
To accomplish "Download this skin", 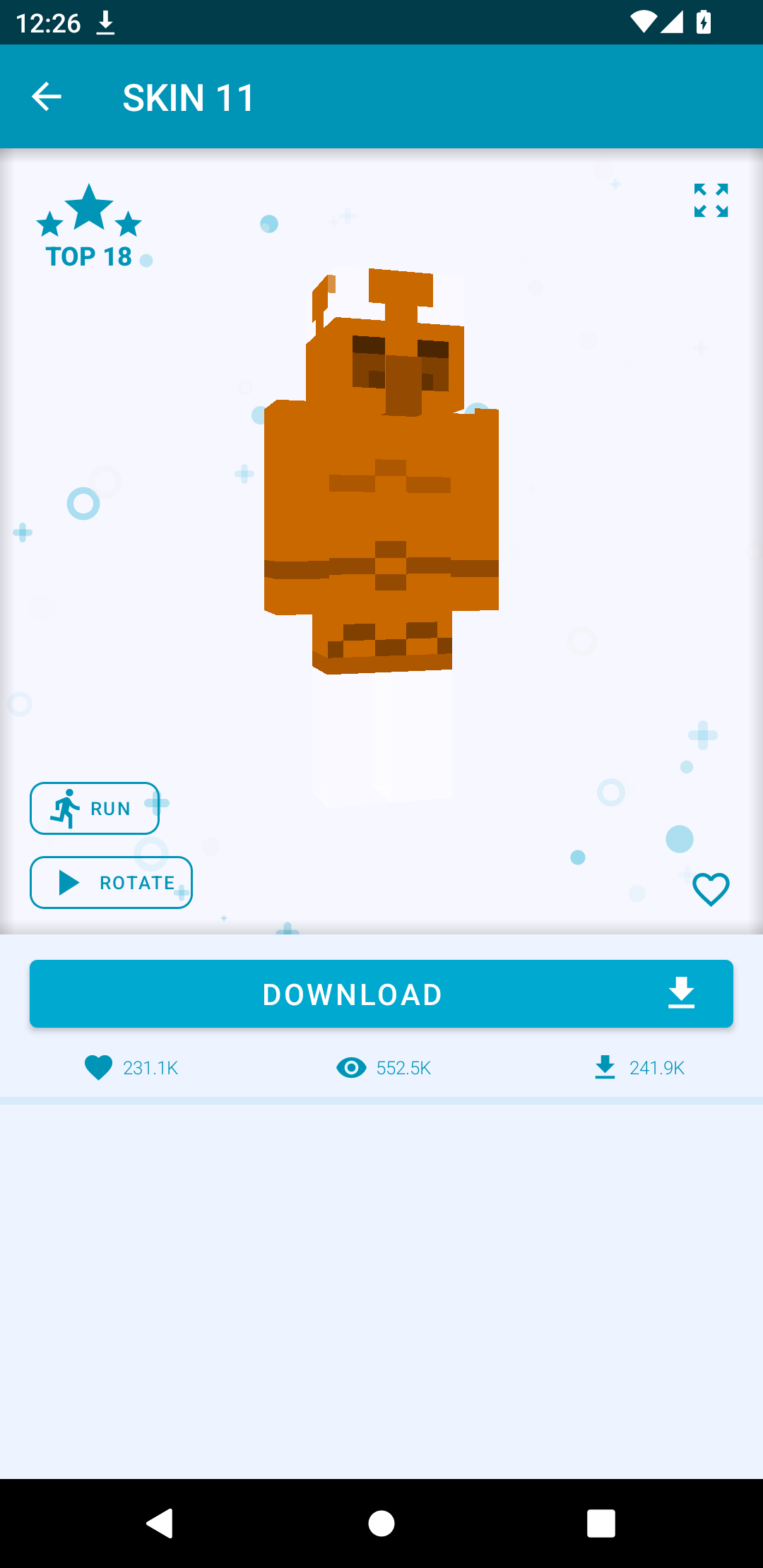I will 381,994.
